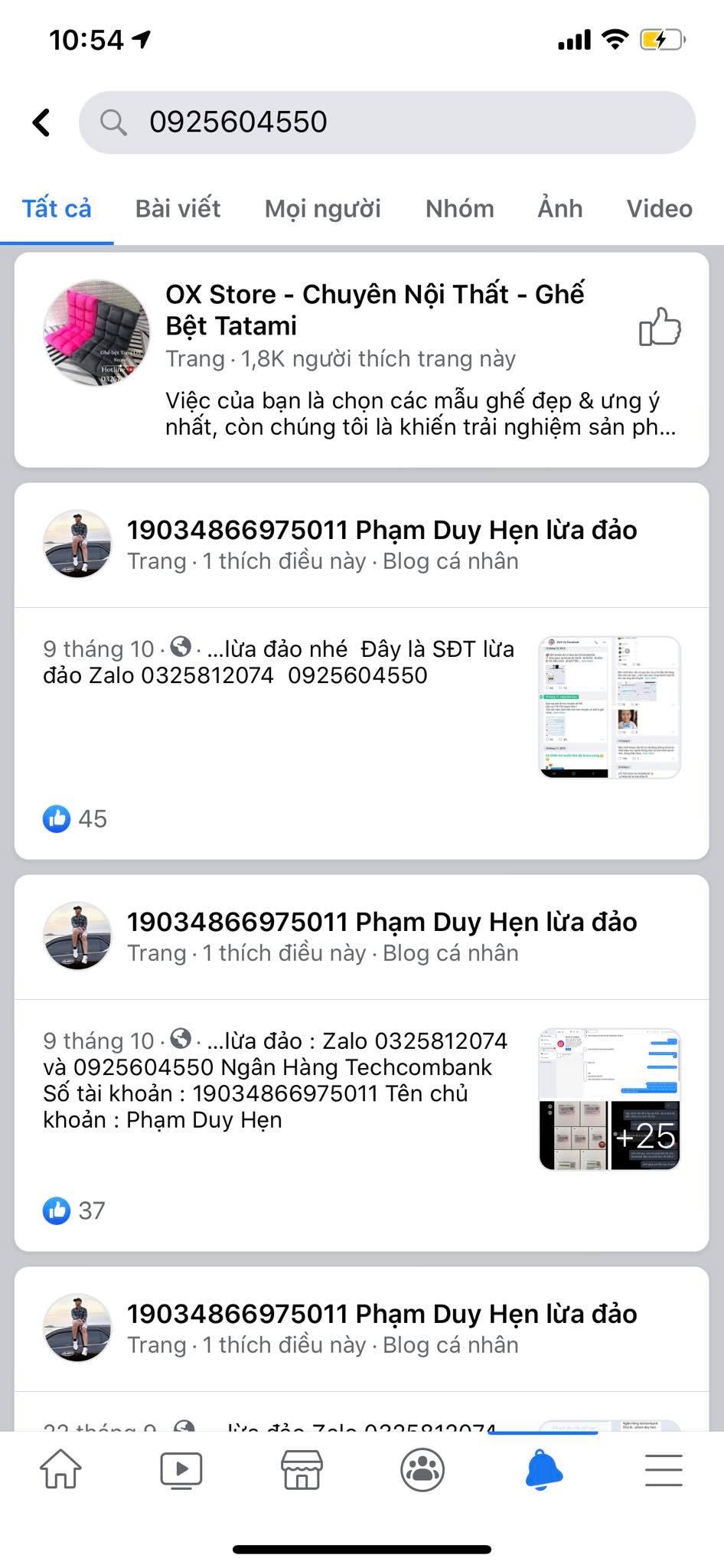Tap the search field containing 0925604550
Screen dimensions: 724x1568
pyautogui.click(x=386, y=122)
